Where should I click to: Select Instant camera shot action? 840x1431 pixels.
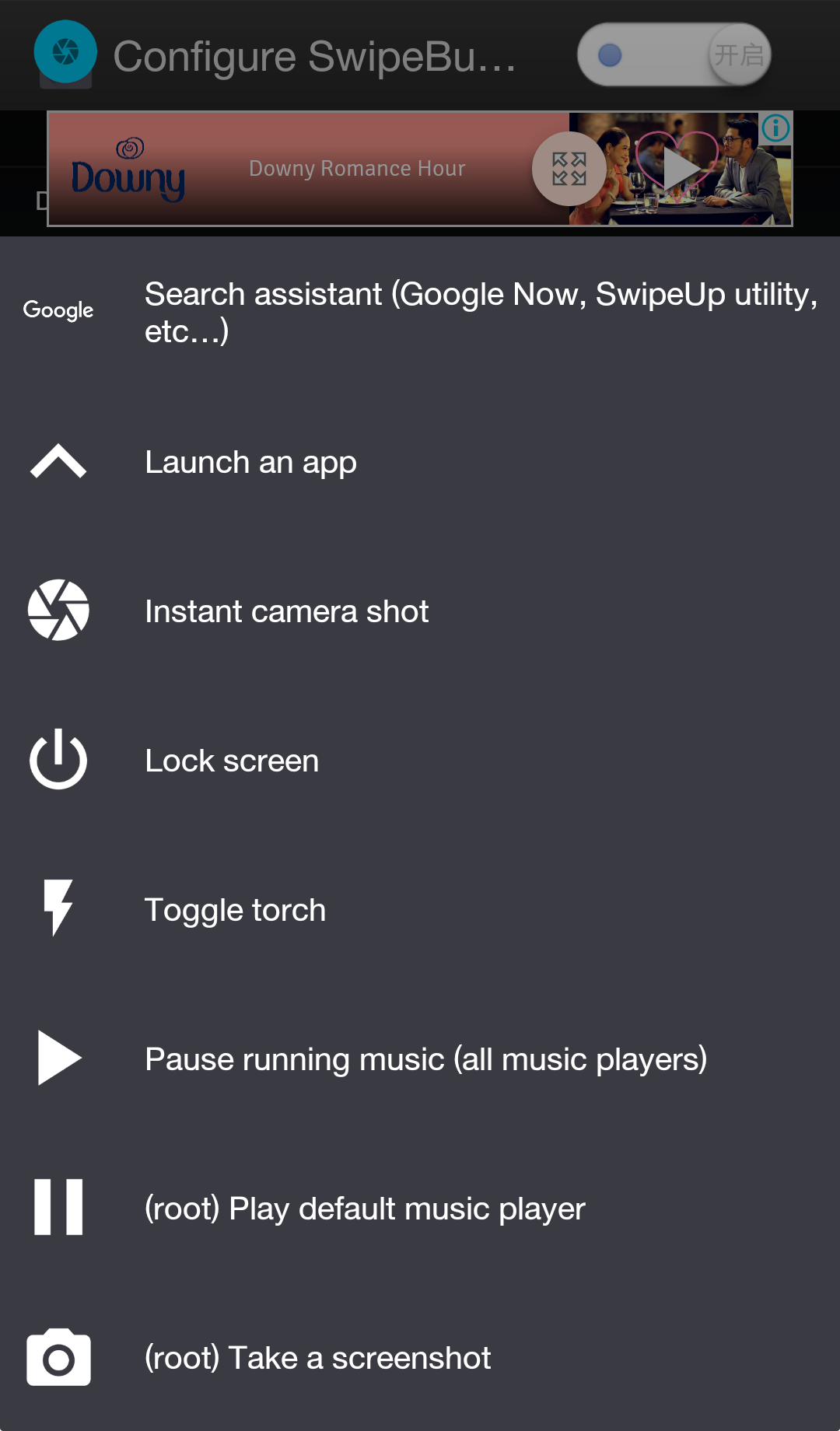point(420,611)
